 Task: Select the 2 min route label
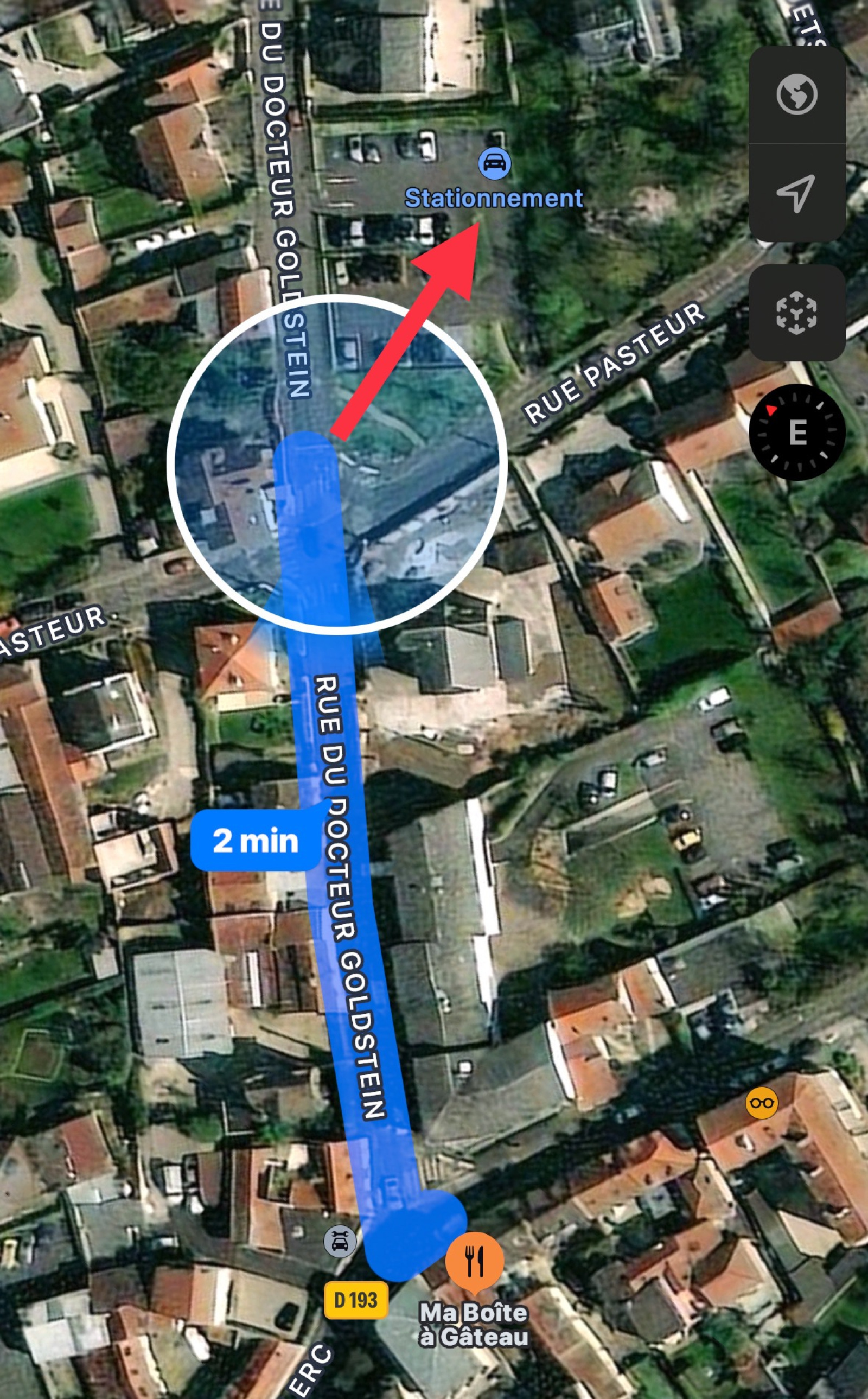click(x=256, y=841)
